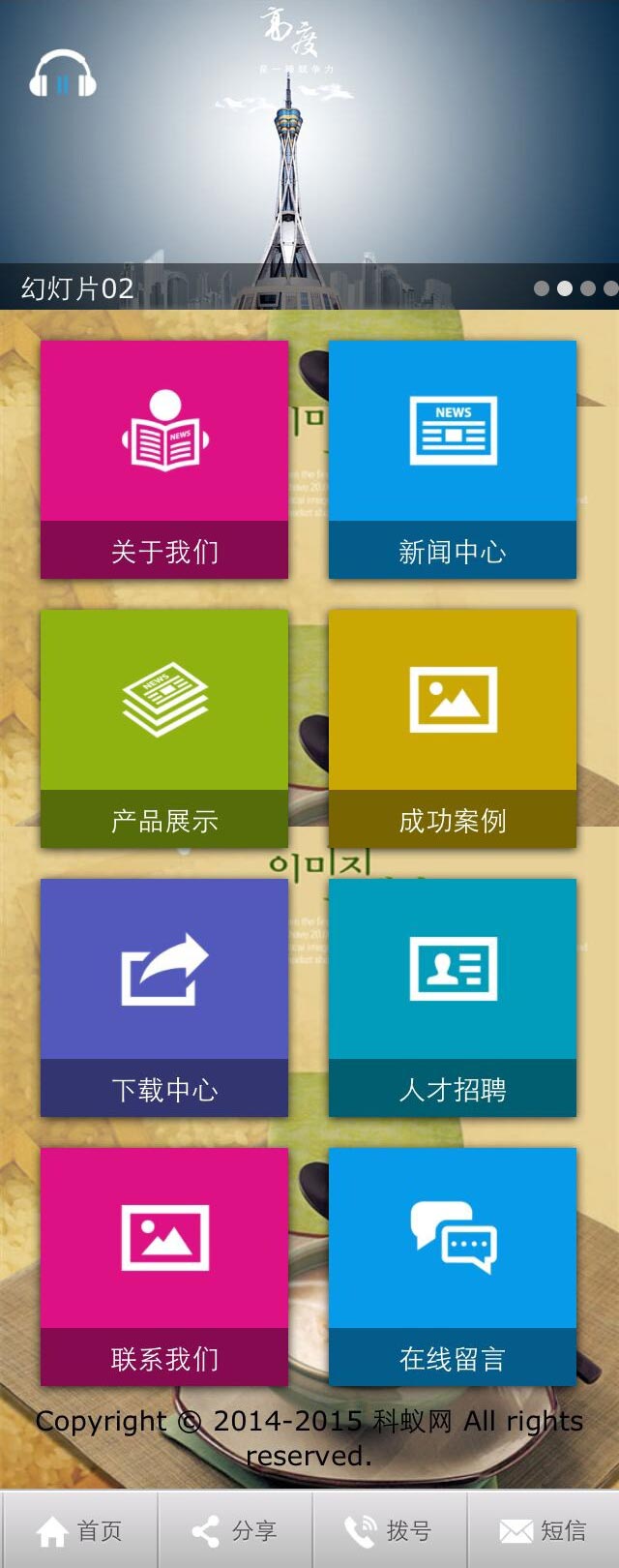Leave a message via 在线留言
This screenshot has width=619, height=1568.
[453, 1267]
